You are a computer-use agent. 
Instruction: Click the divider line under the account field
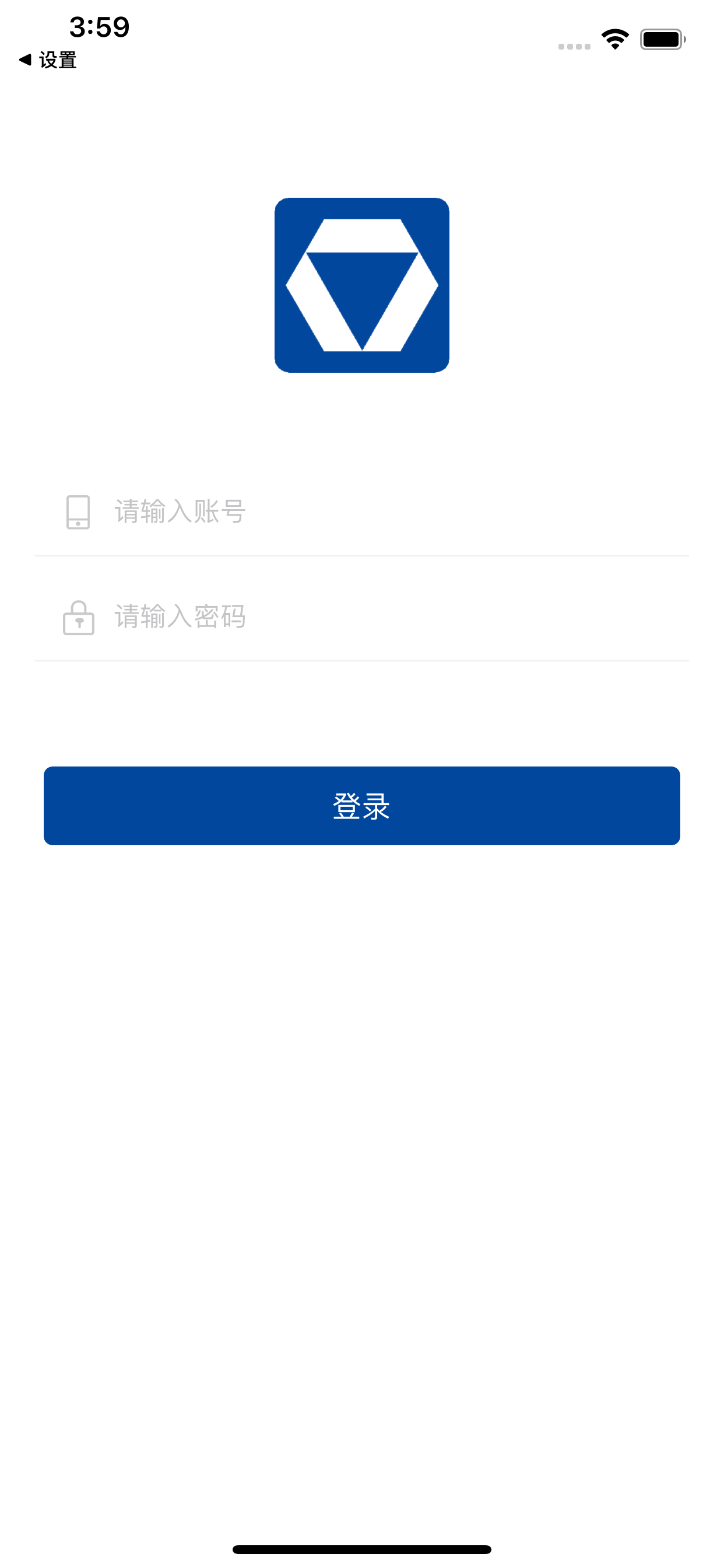coord(361,556)
